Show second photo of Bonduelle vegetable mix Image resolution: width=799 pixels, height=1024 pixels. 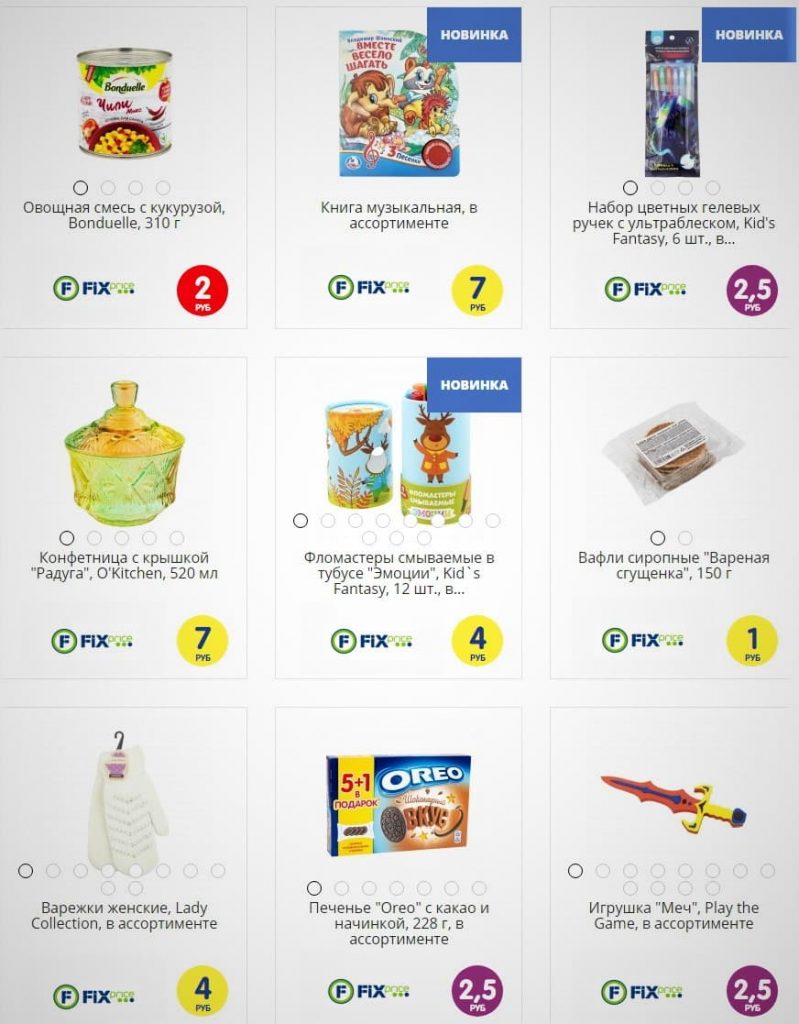point(108,187)
